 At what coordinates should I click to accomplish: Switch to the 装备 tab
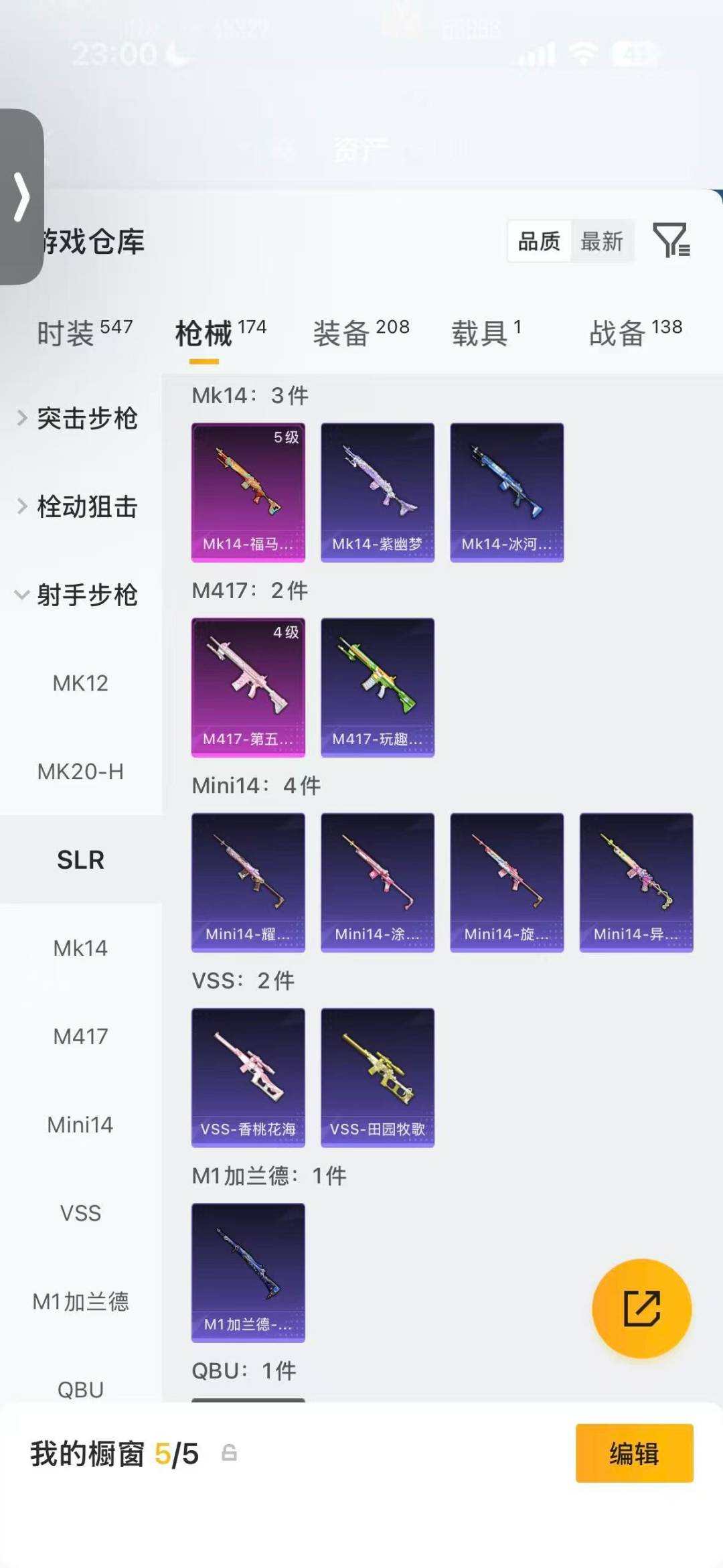tap(361, 332)
